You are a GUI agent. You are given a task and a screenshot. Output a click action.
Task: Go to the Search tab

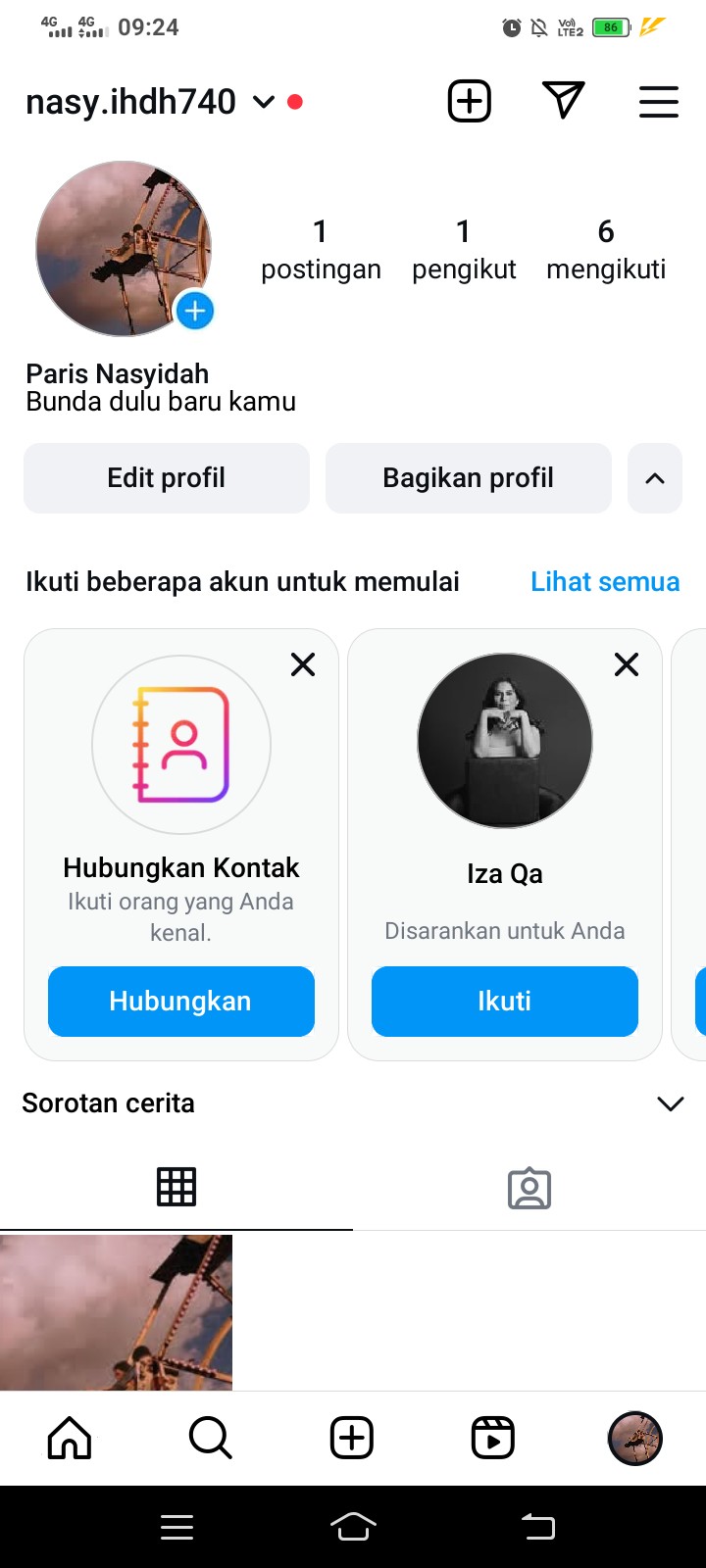[211, 1438]
